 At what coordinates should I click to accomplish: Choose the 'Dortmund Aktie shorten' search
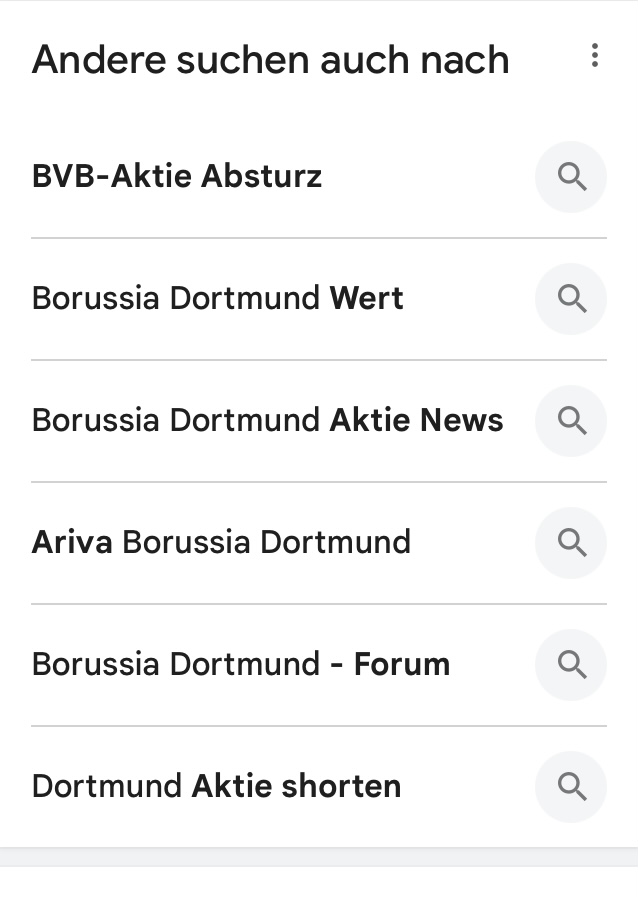click(x=216, y=787)
